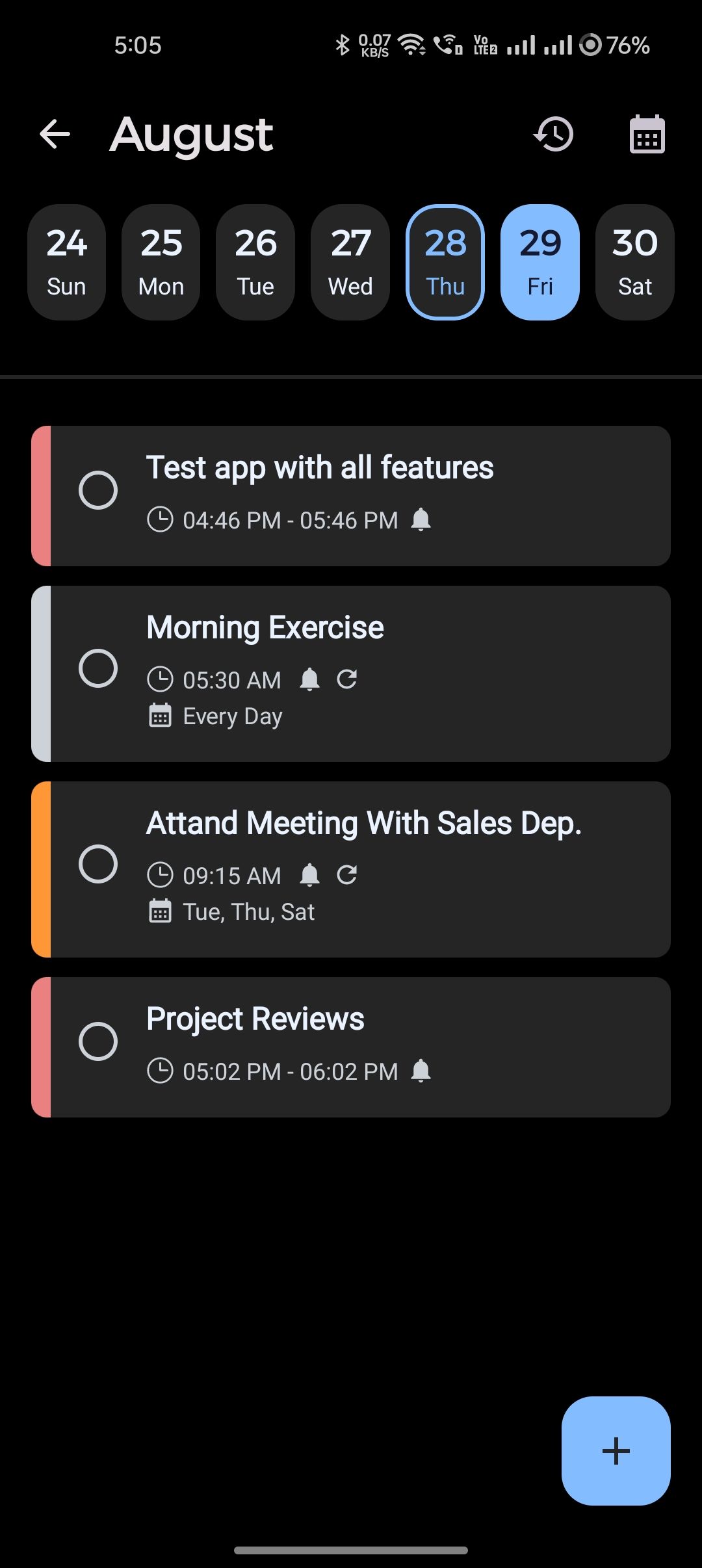Screen dimensions: 702x1568
Task: Jump to Thursday 28
Action: pyautogui.click(x=445, y=262)
